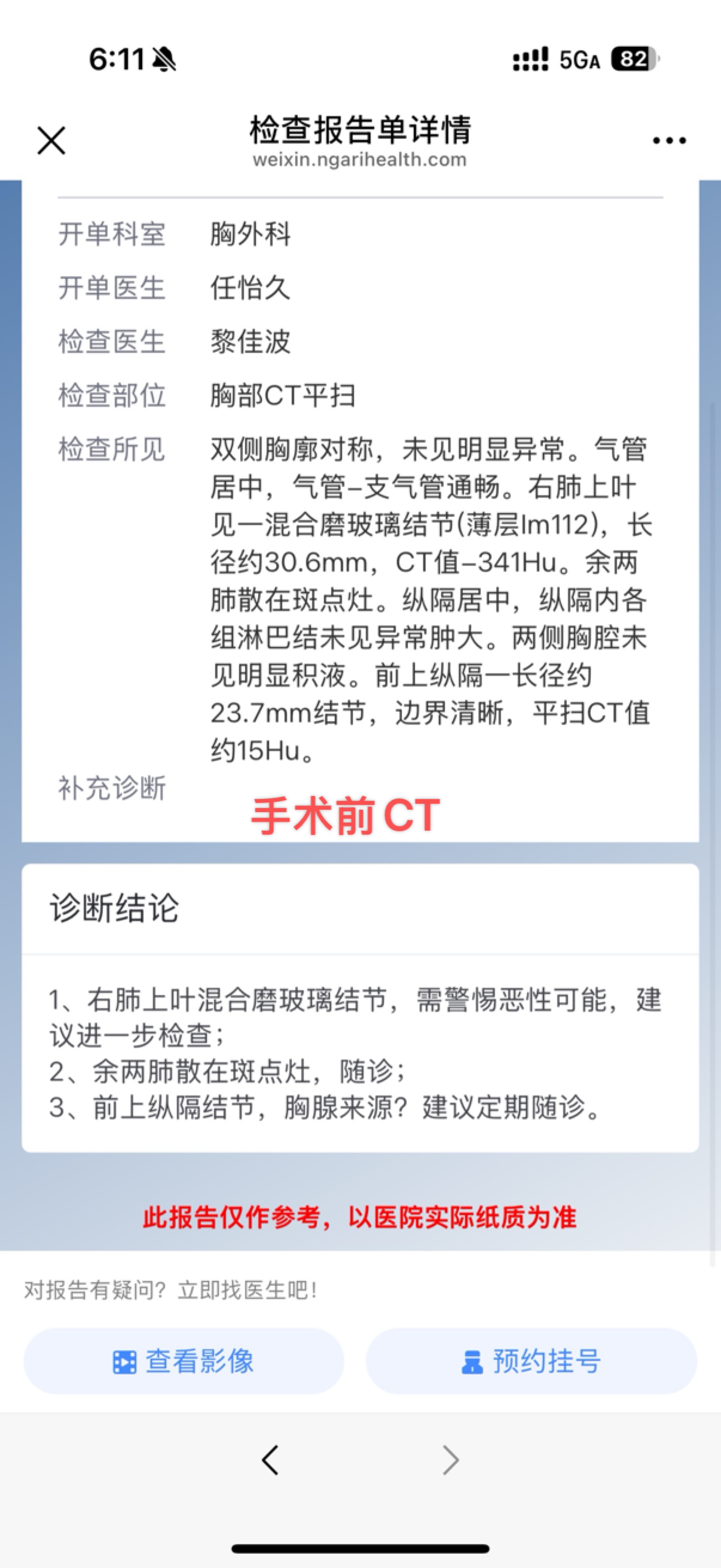This screenshot has height=1568, width=721.
Task: Tap 预约挂号 to book appointment
Action: (531, 1361)
